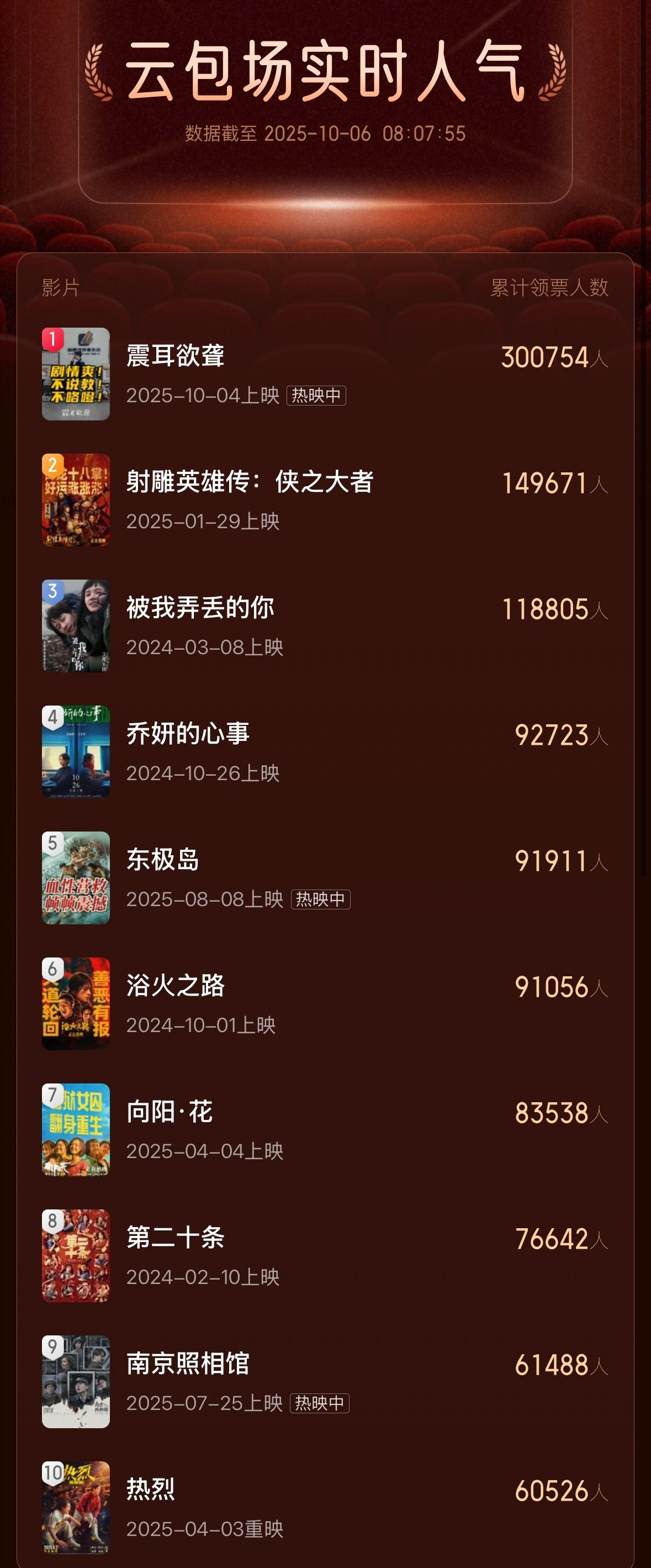Open 射雕英雄传：侠之大者 movie details
This screenshot has height=1568, width=651.
(250, 482)
